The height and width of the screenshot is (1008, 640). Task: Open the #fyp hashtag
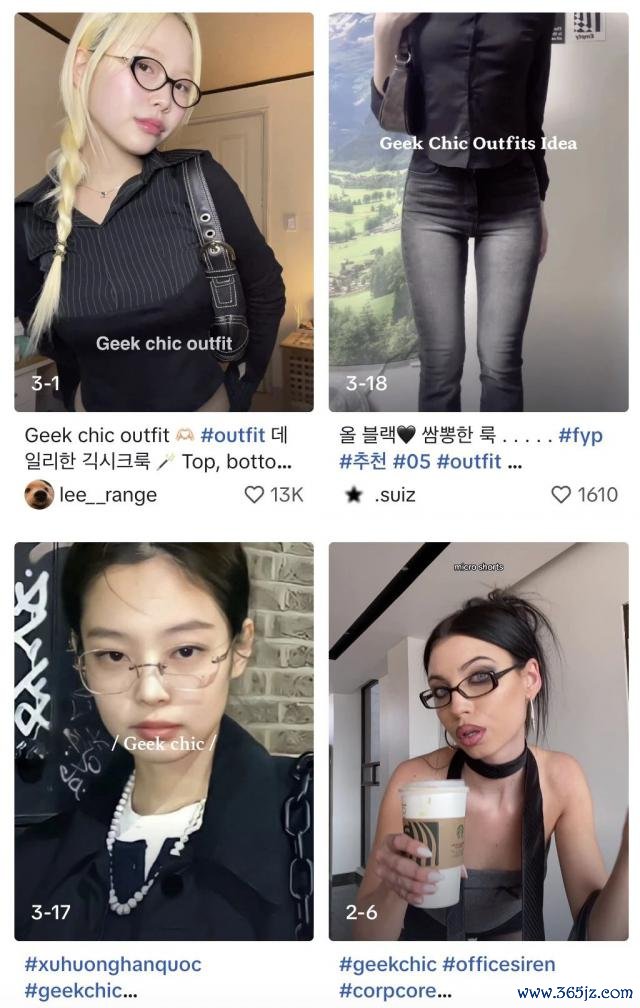tap(580, 435)
